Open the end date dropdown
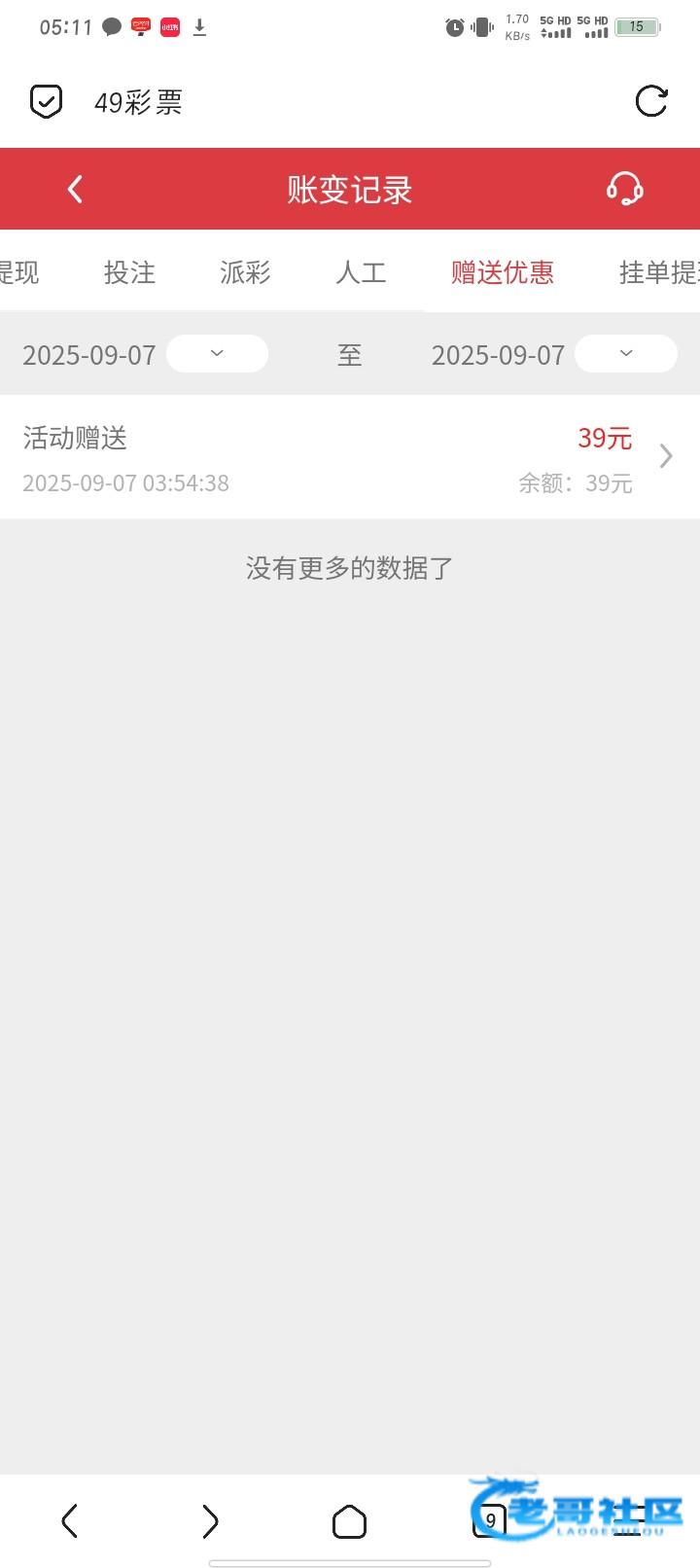 626,353
